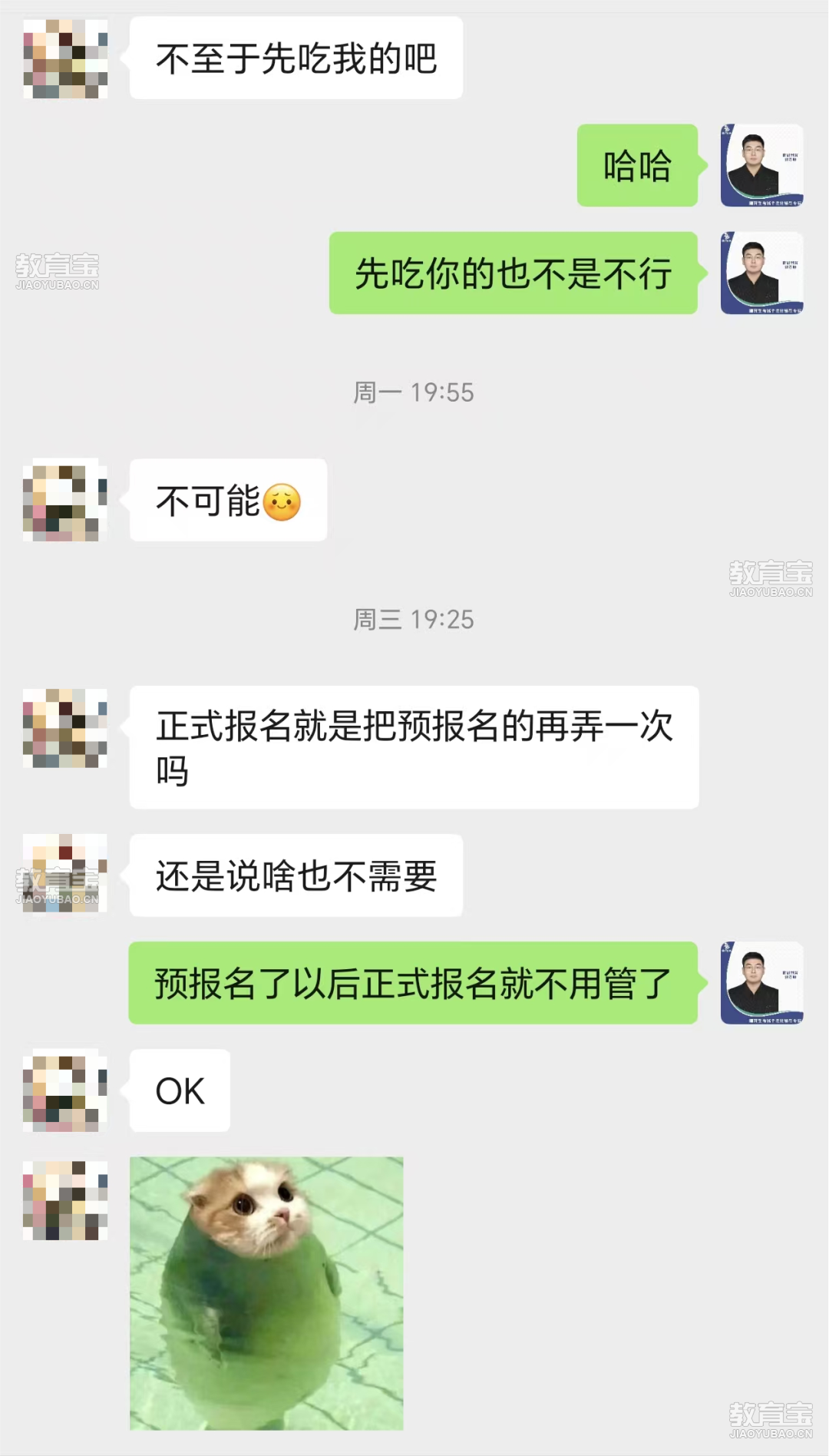Tap the avatar beside 先吃你的也不是不行
829x1456 pixels.
[x=761, y=273]
